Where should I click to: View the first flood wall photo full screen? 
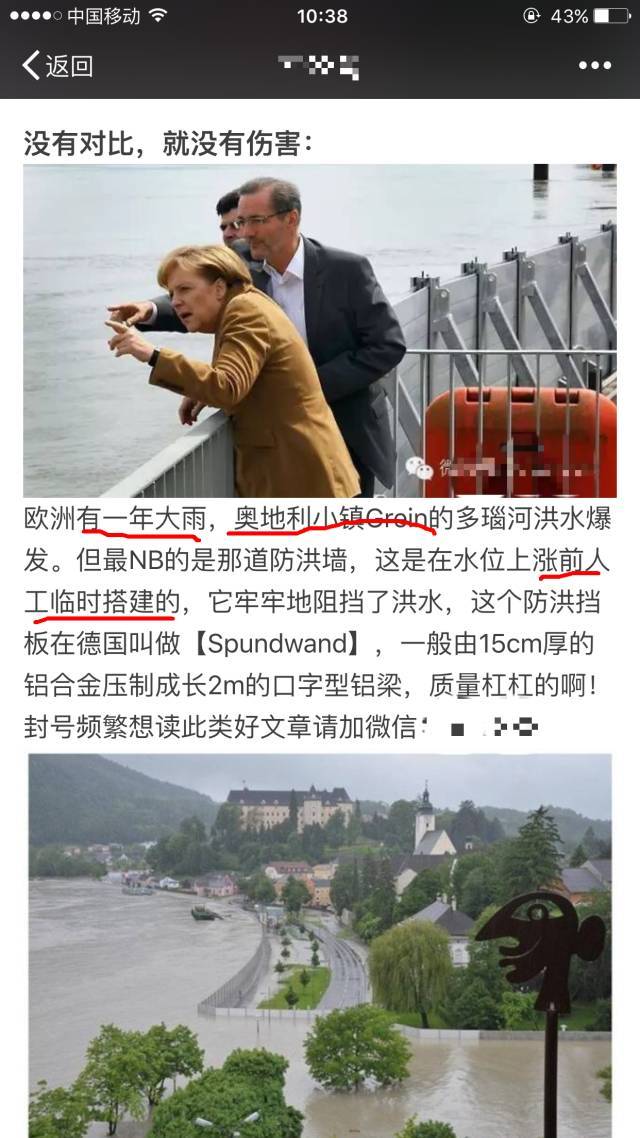click(320, 330)
